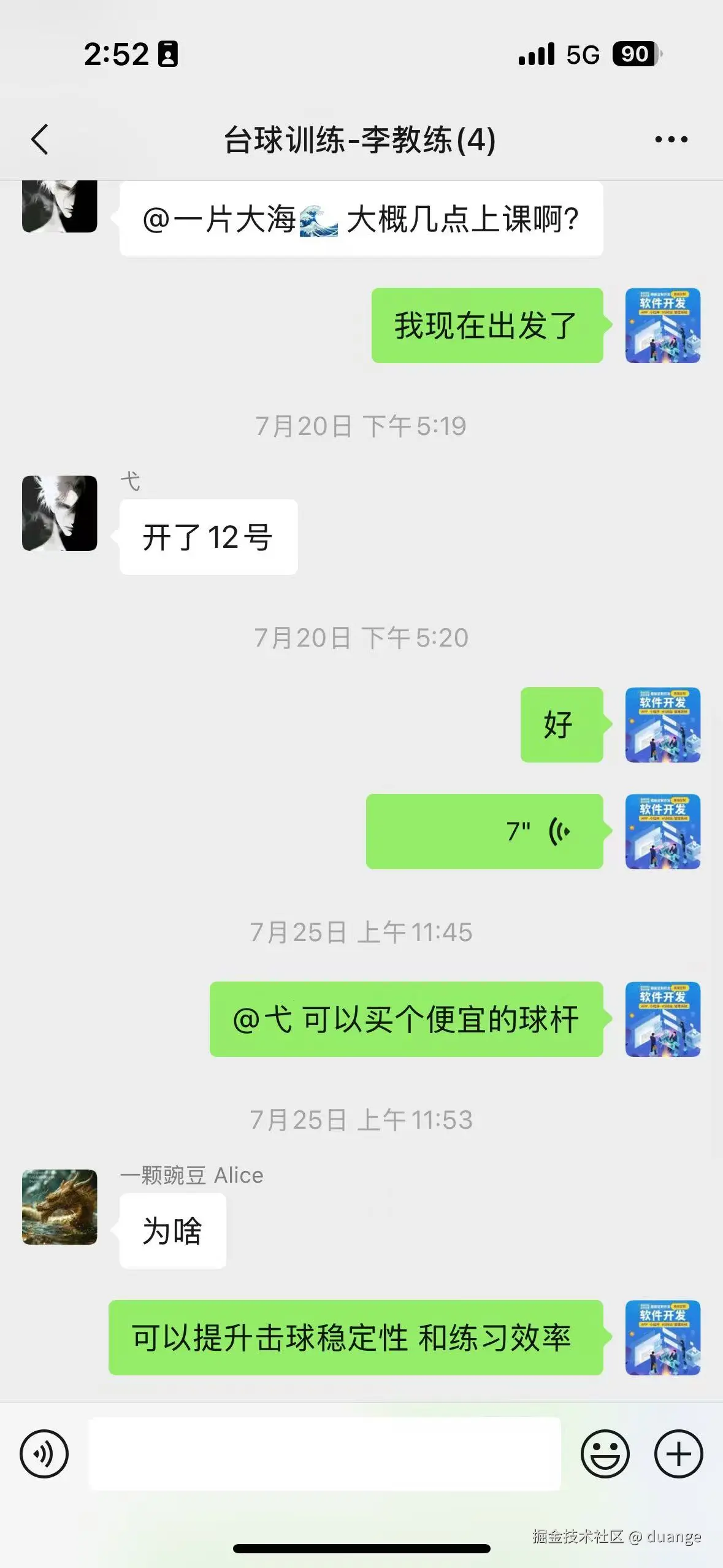Play the 7-second voice message
Image resolution: width=723 pixels, height=1568 pixels.
484,831
